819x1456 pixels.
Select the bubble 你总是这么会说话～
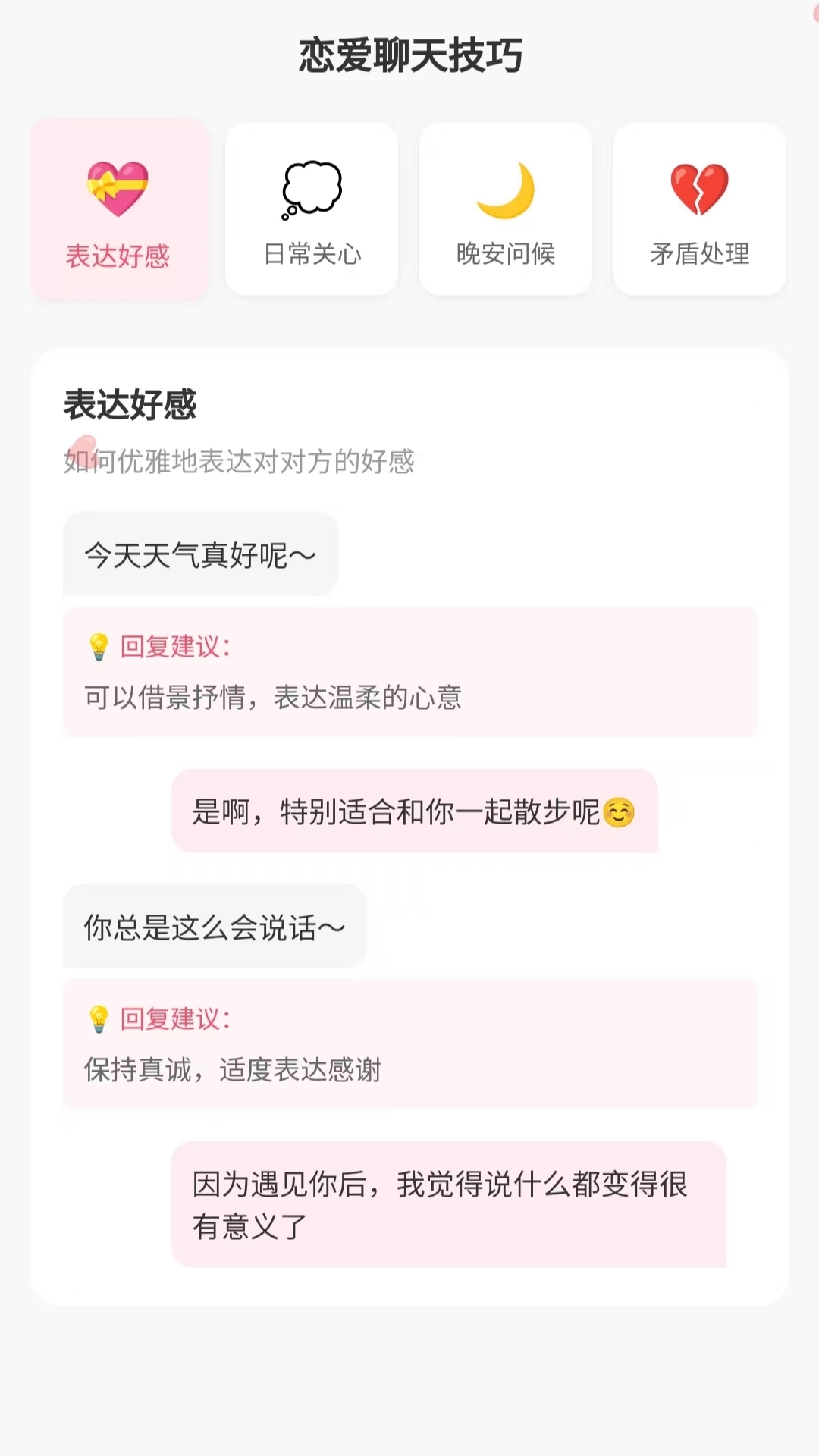(x=214, y=926)
